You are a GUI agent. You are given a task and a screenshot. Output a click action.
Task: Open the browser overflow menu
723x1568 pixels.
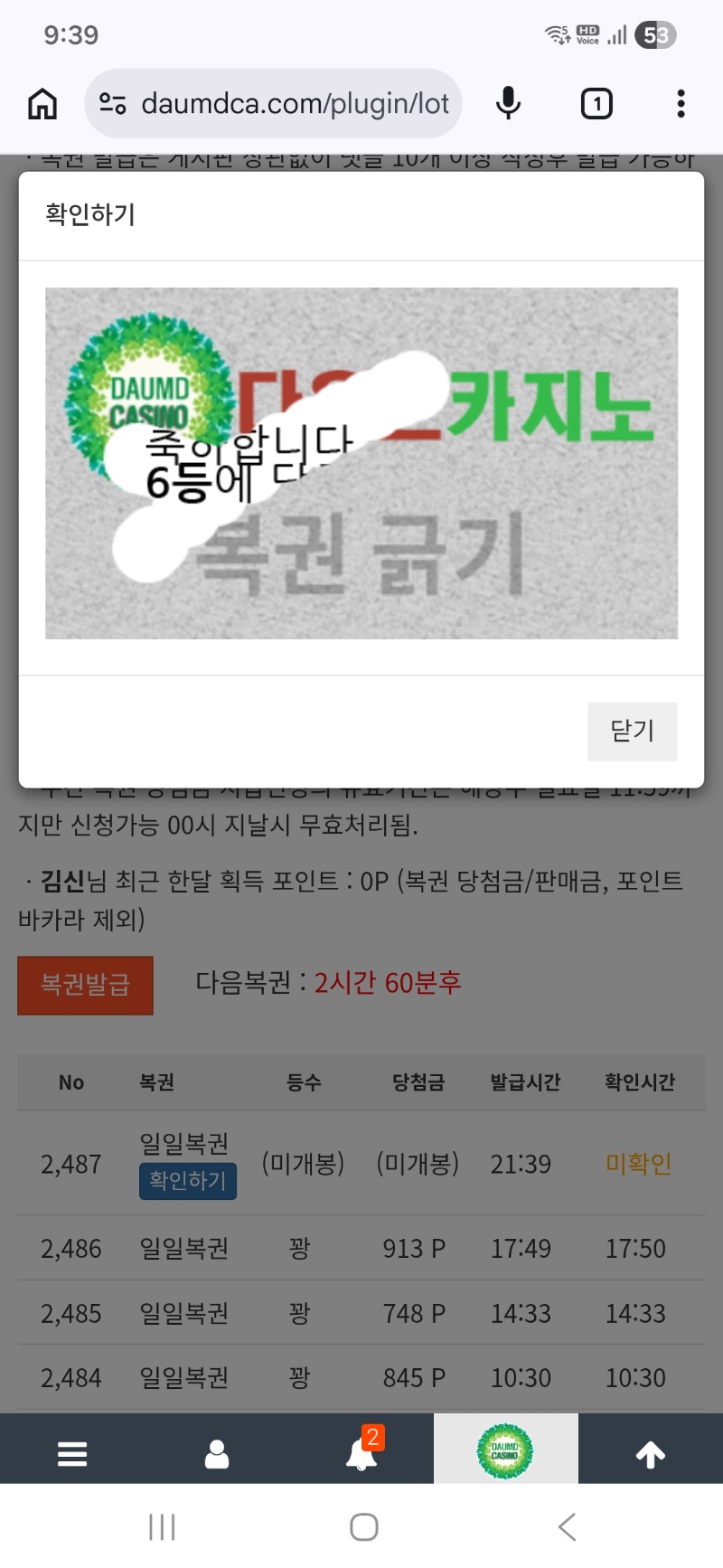681,104
